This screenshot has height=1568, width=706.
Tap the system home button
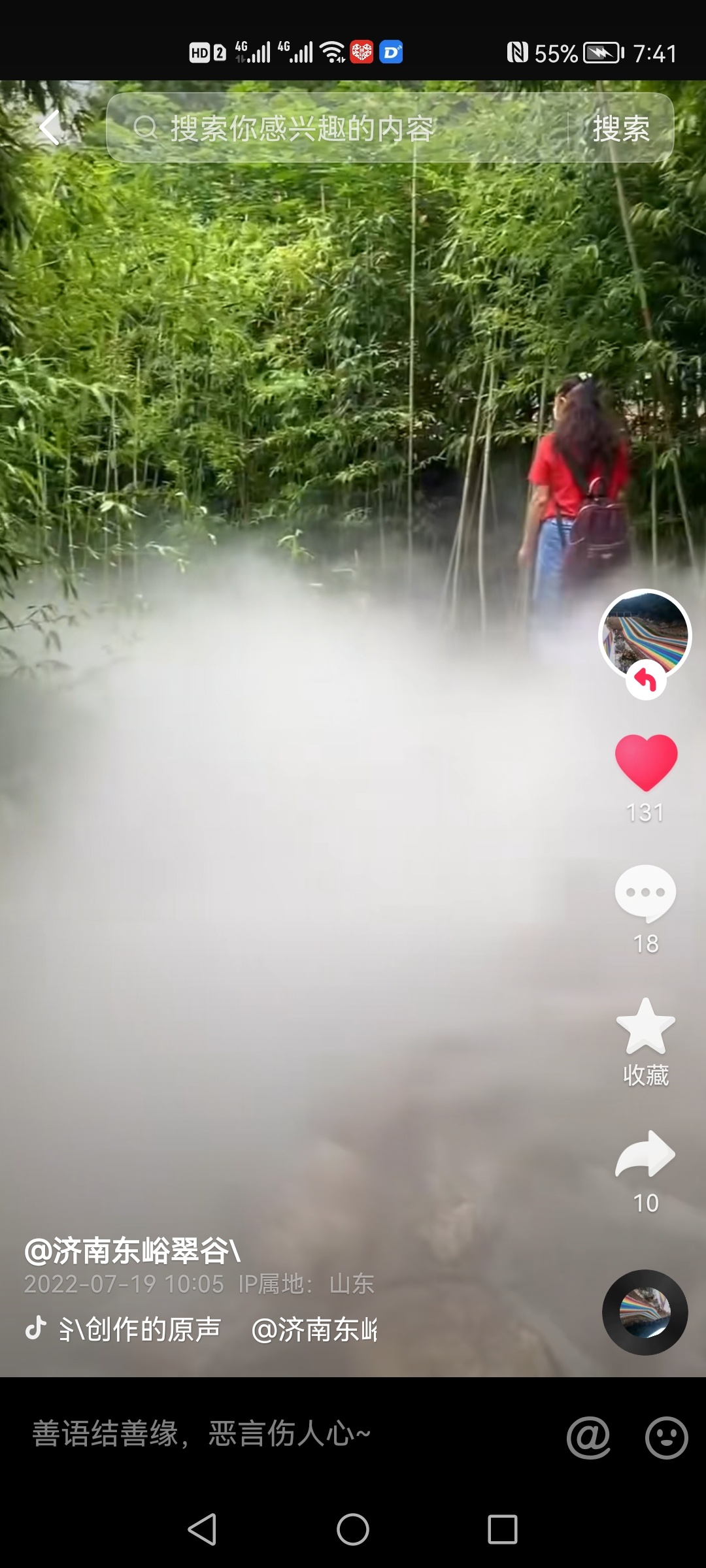point(353,1529)
